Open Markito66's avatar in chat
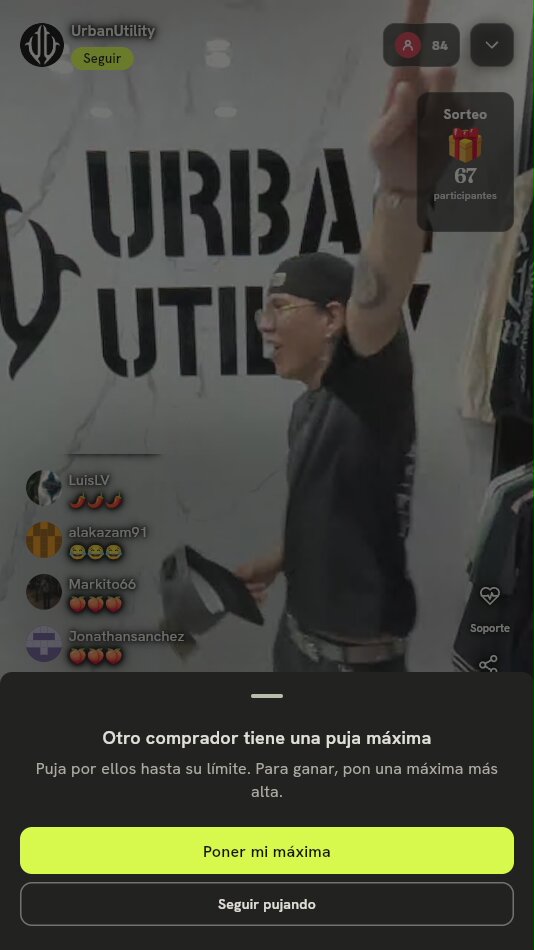The width and height of the screenshot is (534, 950). pos(44,592)
